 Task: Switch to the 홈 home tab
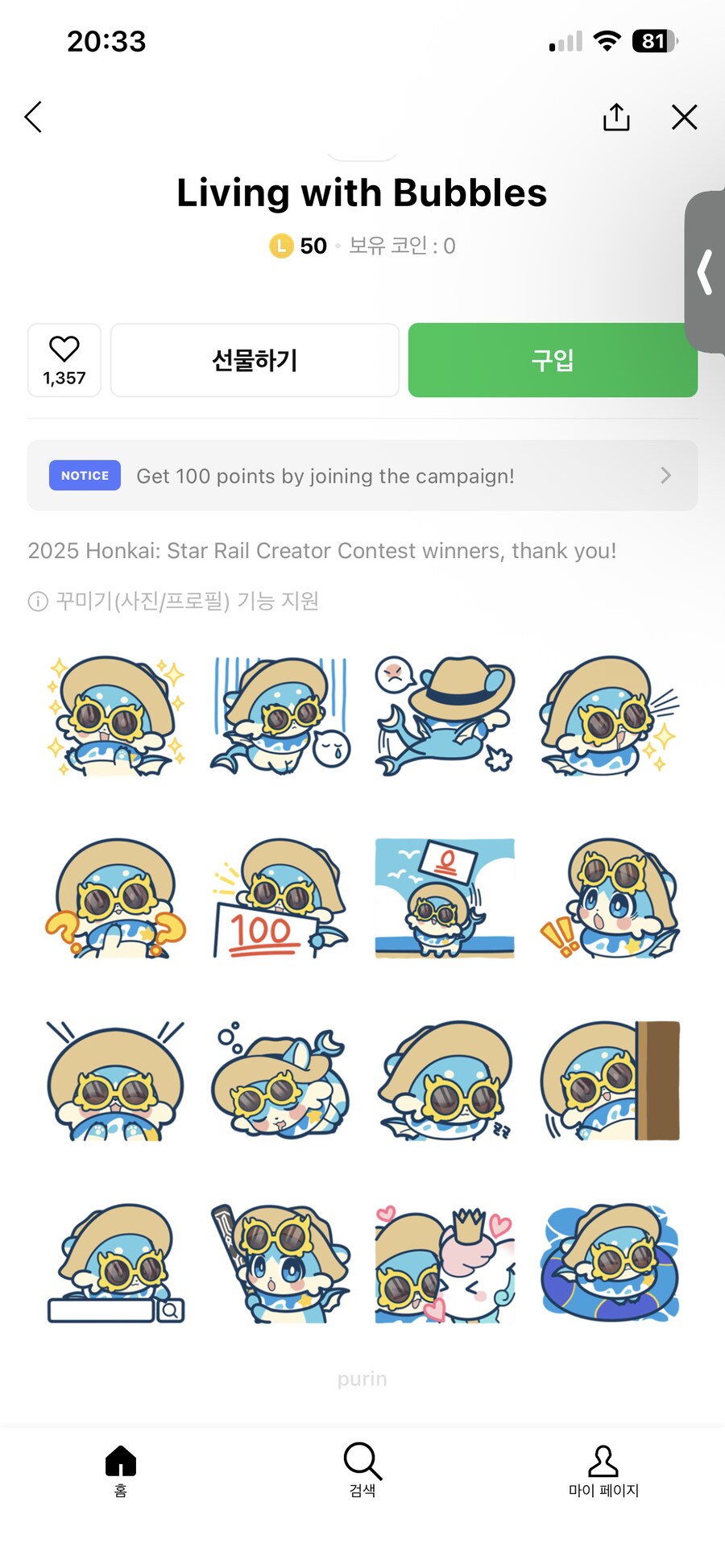click(x=121, y=1471)
